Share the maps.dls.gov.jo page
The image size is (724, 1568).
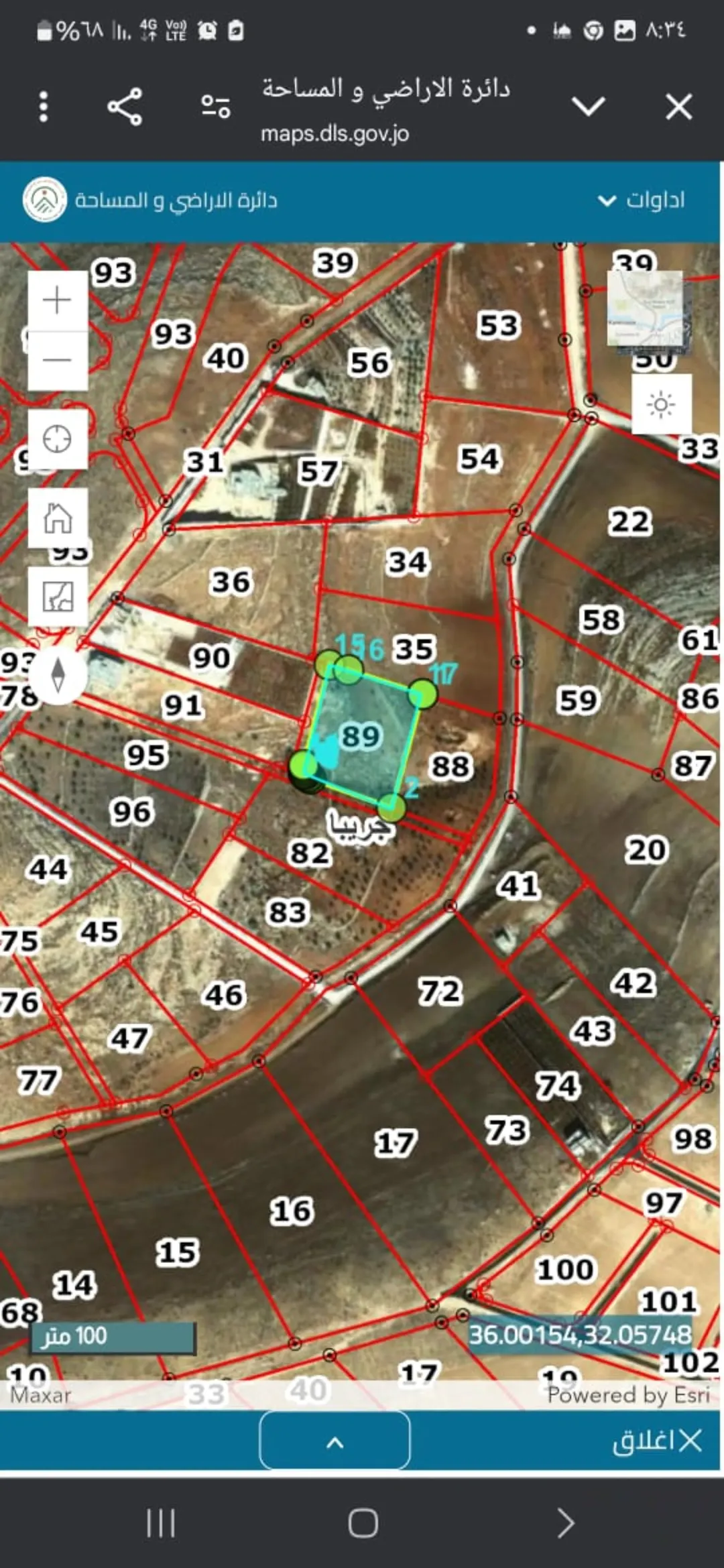[125, 107]
